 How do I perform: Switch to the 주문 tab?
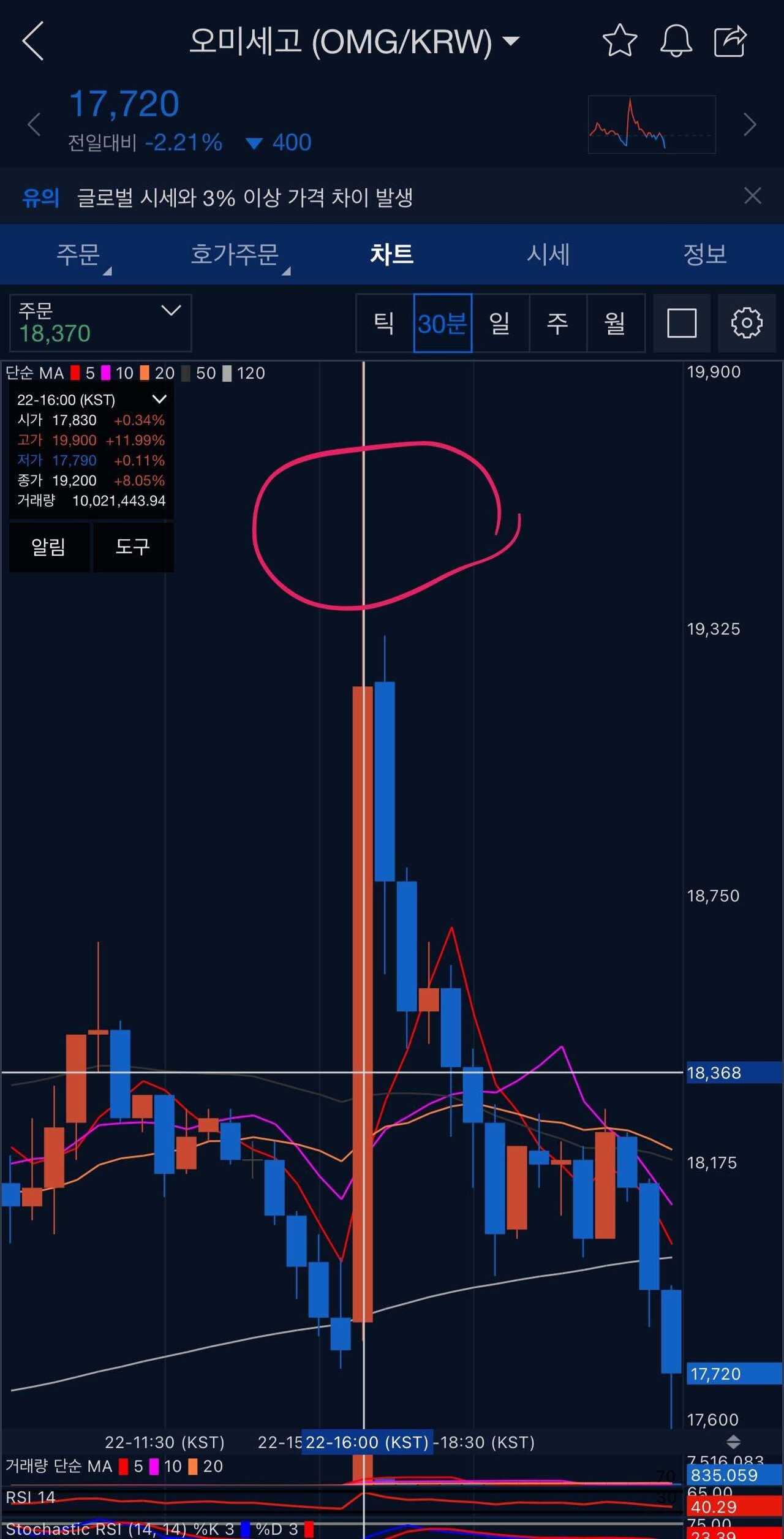point(78,254)
